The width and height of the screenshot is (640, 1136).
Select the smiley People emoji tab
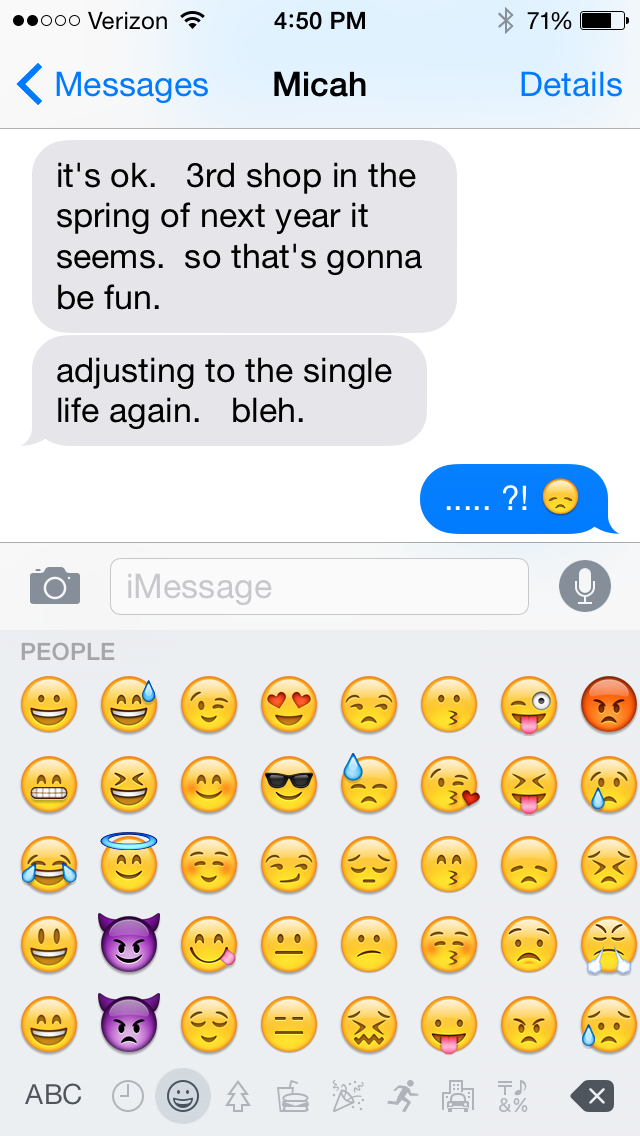point(183,1097)
